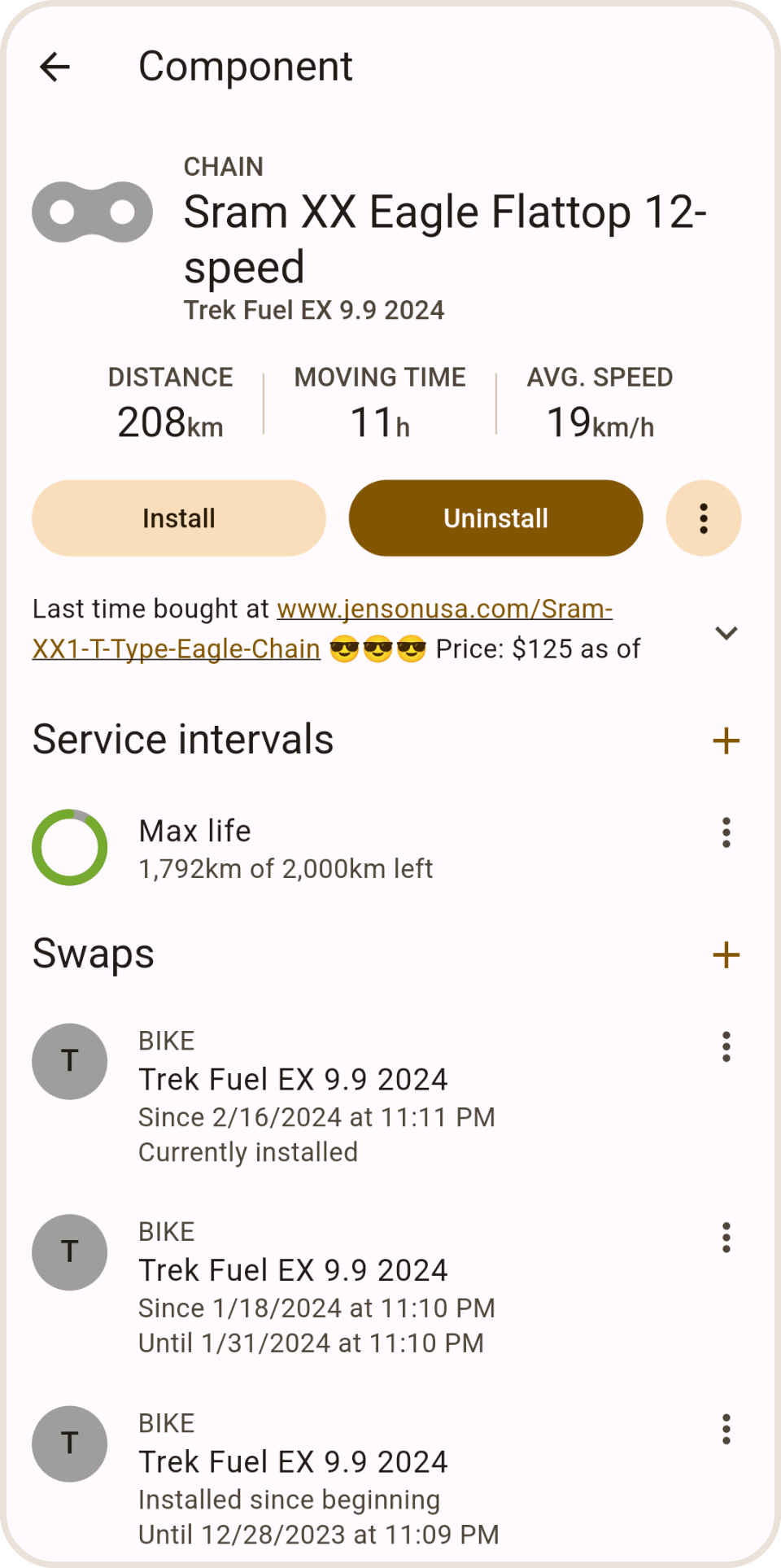The width and height of the screenshot is (781, 1568).
Task: Open options for the 1/18/2024 swap entry
Action: [726, 1238]
